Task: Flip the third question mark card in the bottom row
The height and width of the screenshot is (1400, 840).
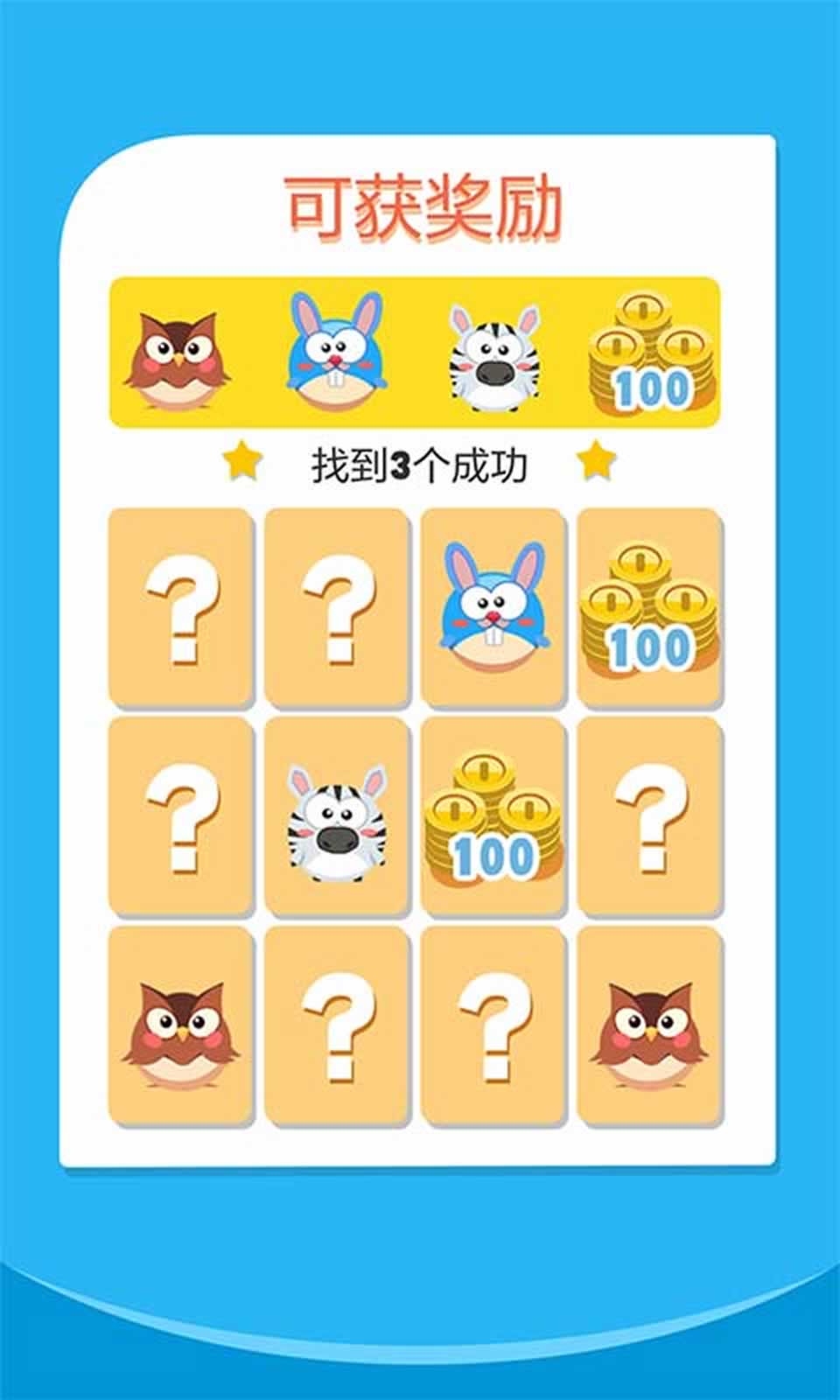Action: pyautogui.click(x=494, y=1032)
